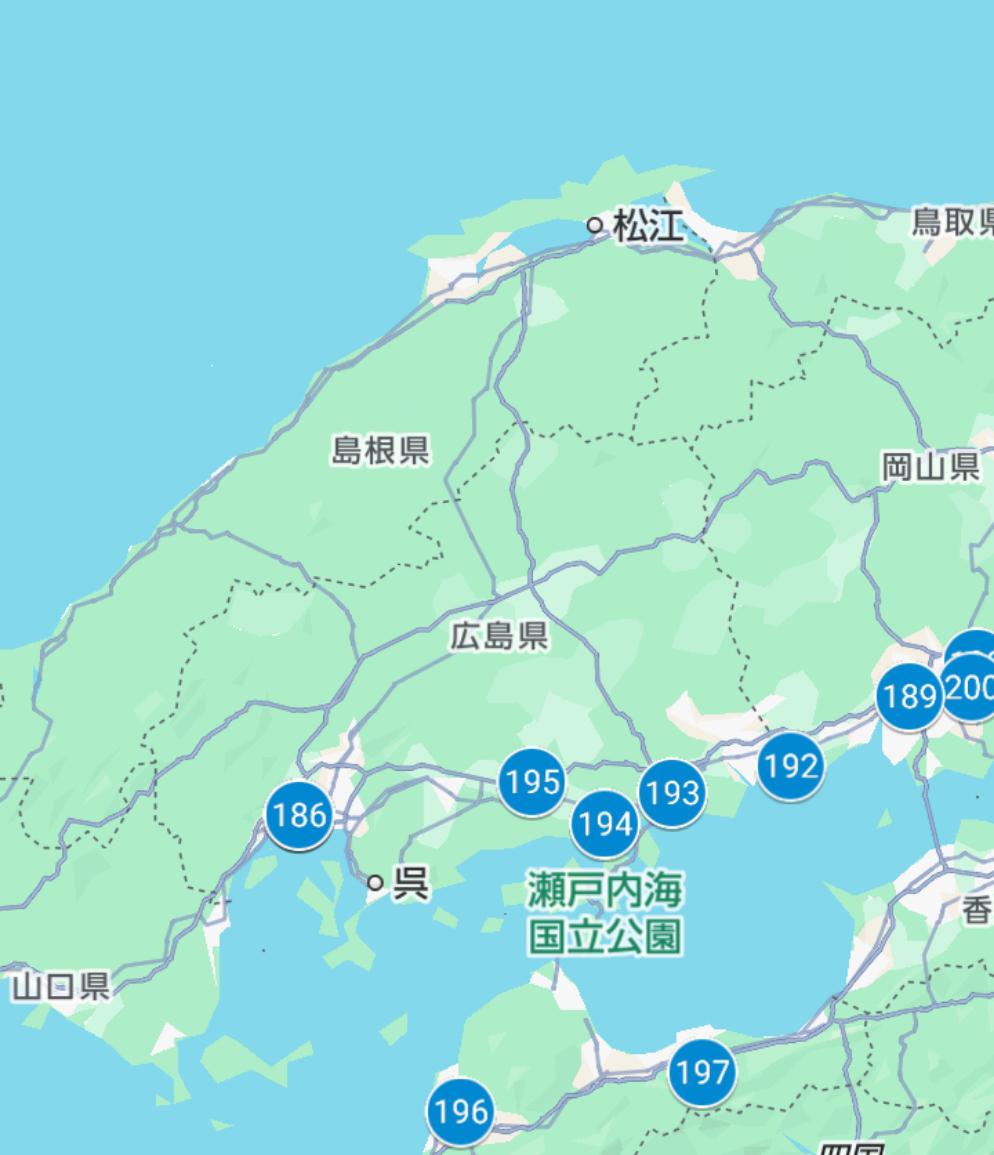Select map marker 200

click(x=969, y=688)
